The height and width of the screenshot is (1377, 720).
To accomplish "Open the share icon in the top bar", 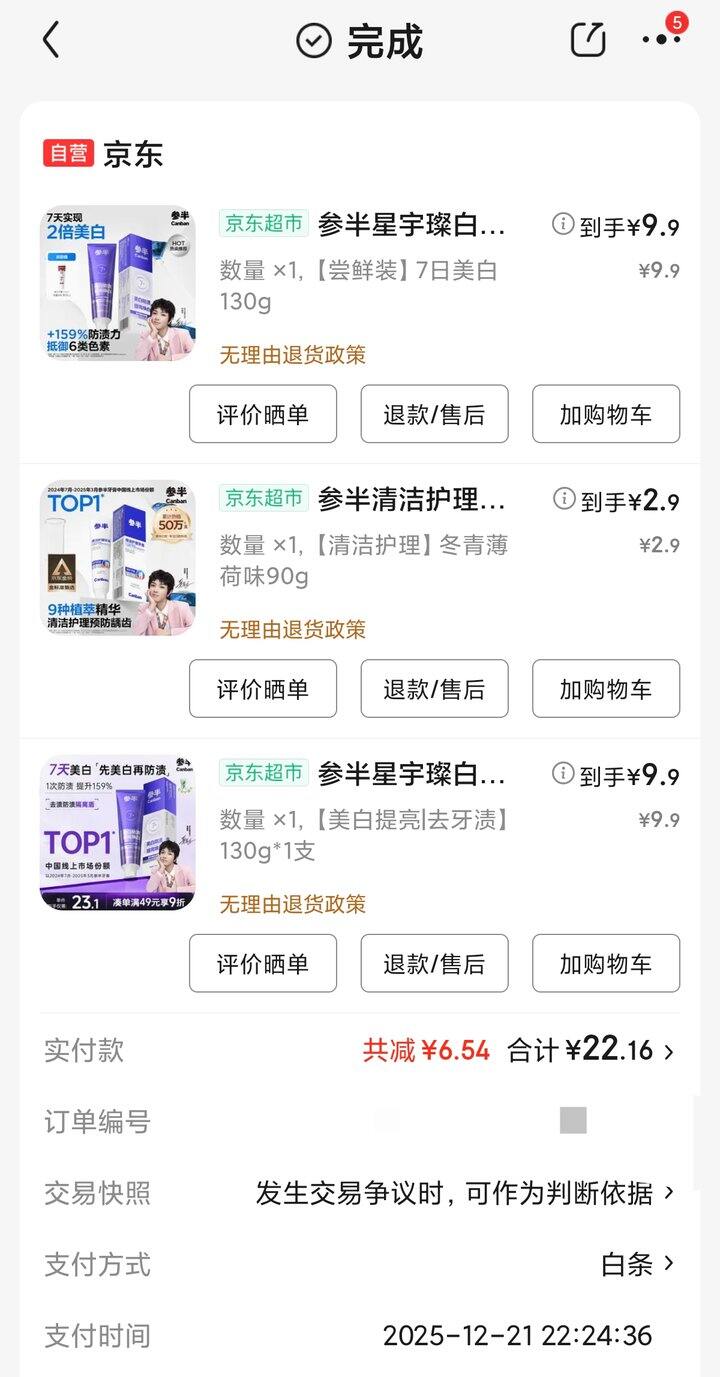I will 588,41.
